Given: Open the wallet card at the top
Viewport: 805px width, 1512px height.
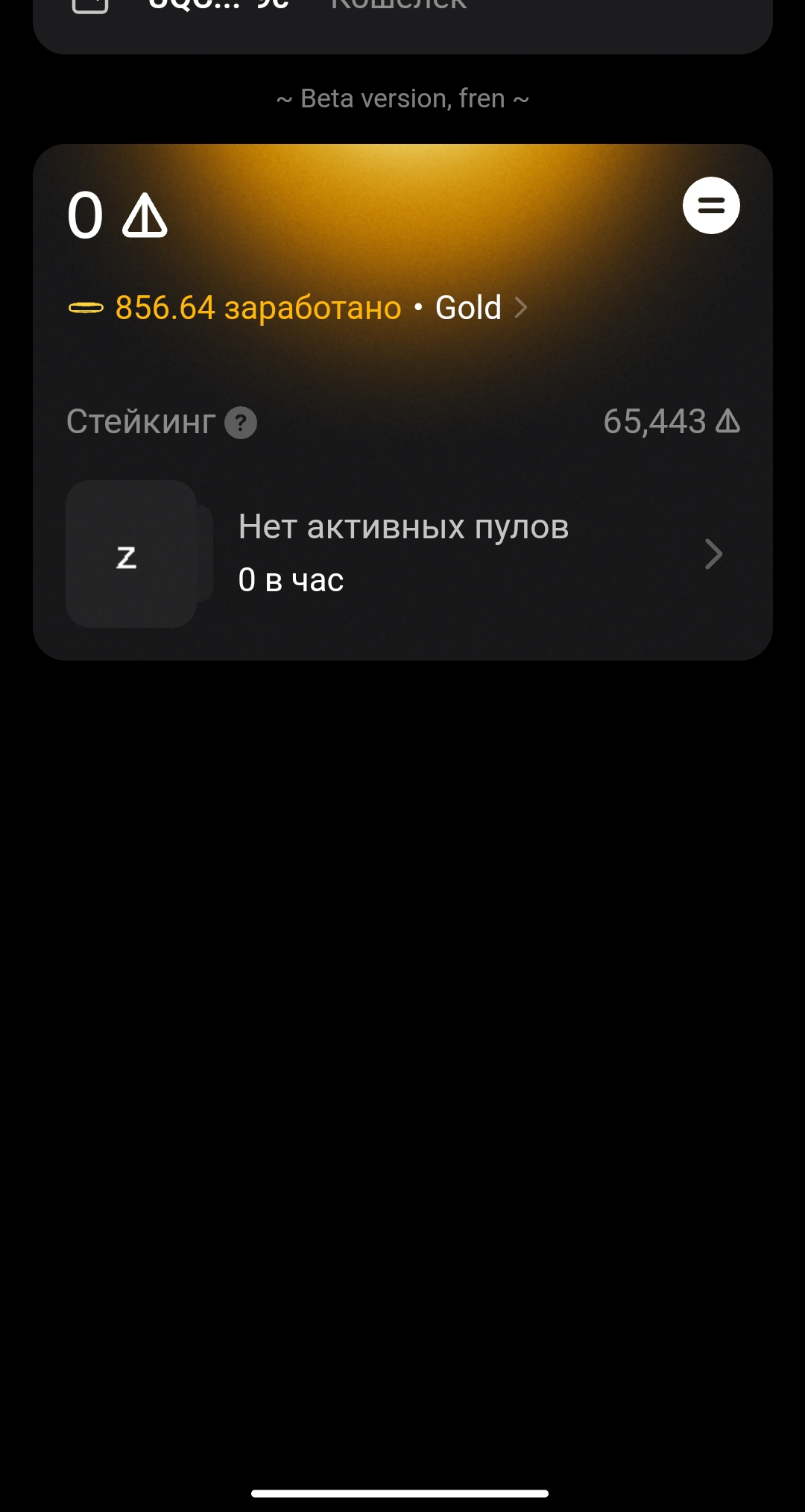Looking at the screenshot, I should 402,15.
